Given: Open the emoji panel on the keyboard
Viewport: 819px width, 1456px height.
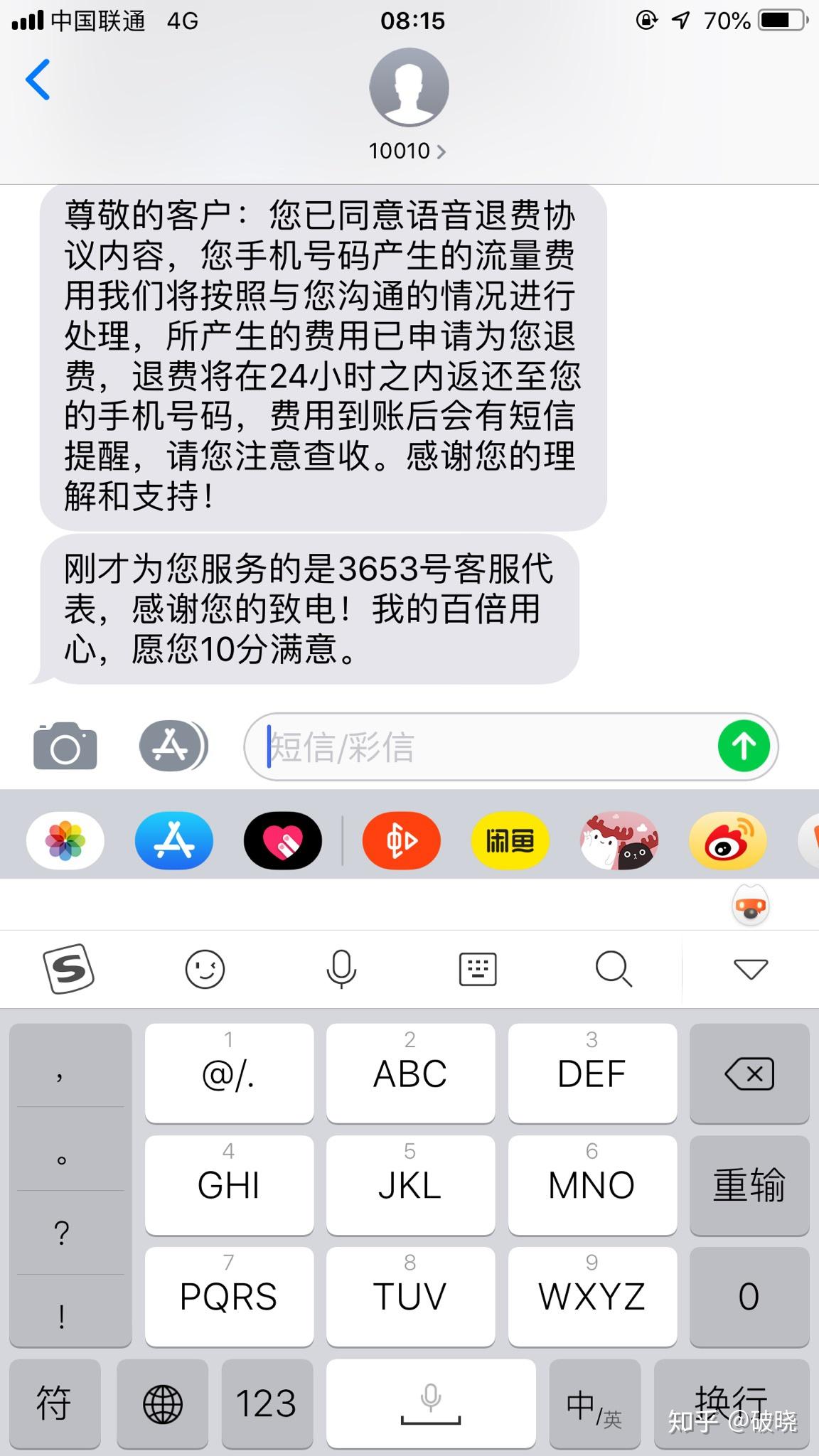Looking at the screenshot, I should tap(206, 968).
